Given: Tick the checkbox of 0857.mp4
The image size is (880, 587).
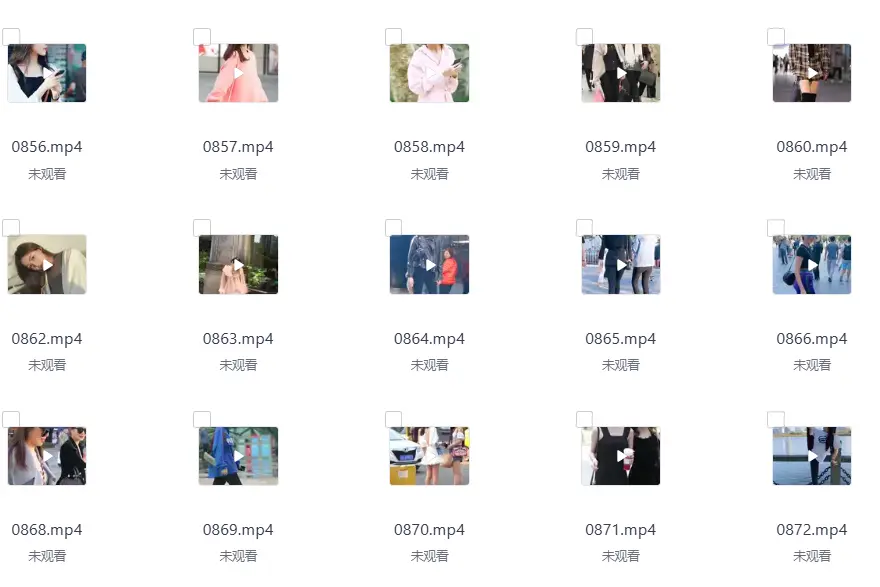Looking at the screenshot, I should click(x=202, y=37).
